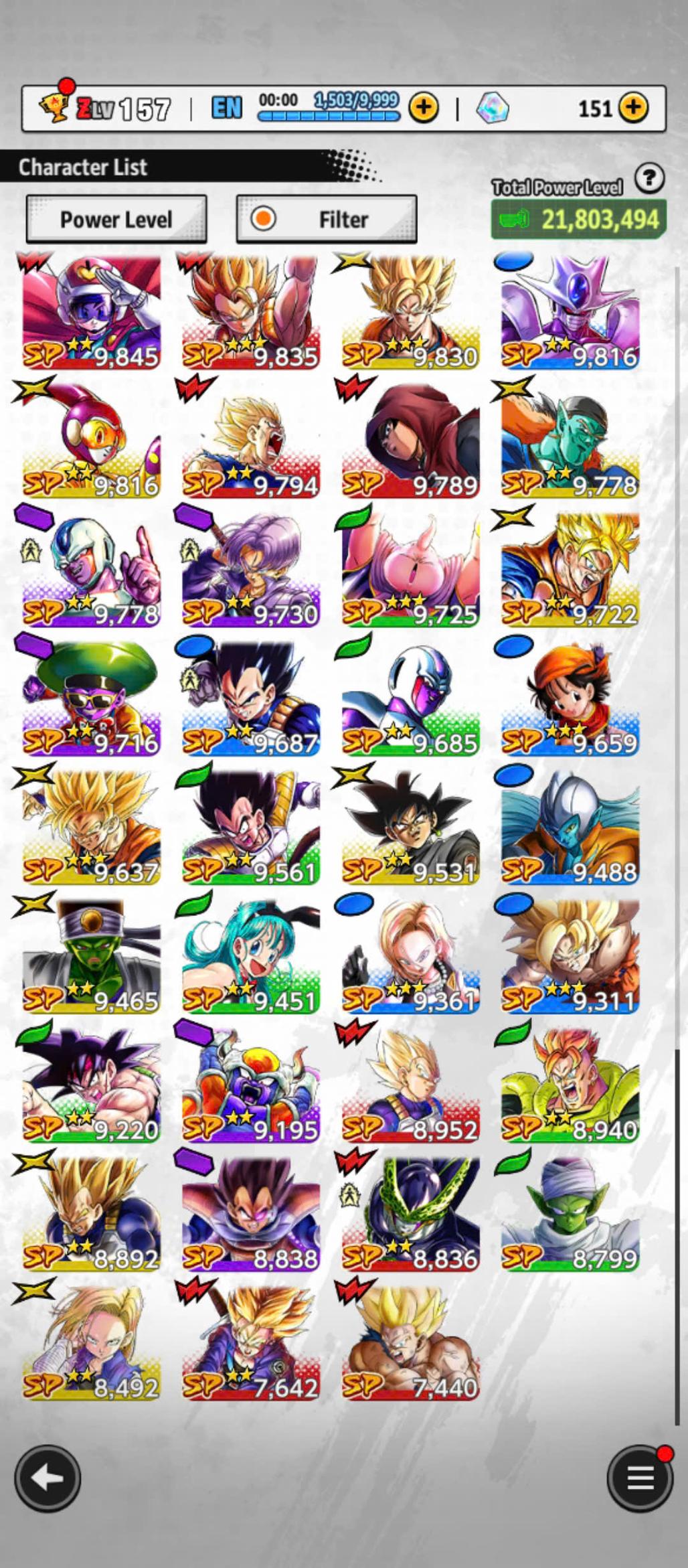Open the Total Power Level help icon

point(649,179)
